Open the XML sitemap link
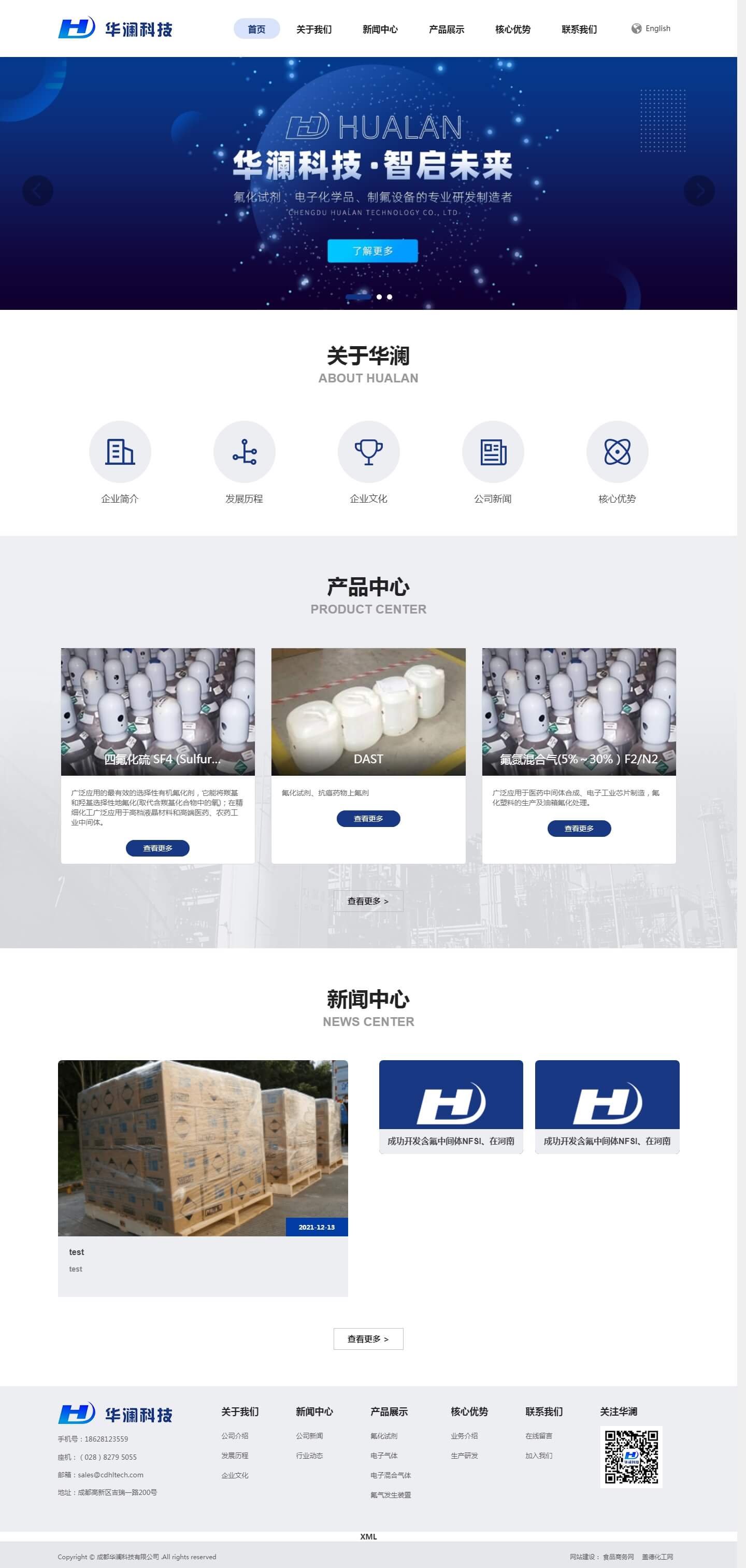 368,1536
